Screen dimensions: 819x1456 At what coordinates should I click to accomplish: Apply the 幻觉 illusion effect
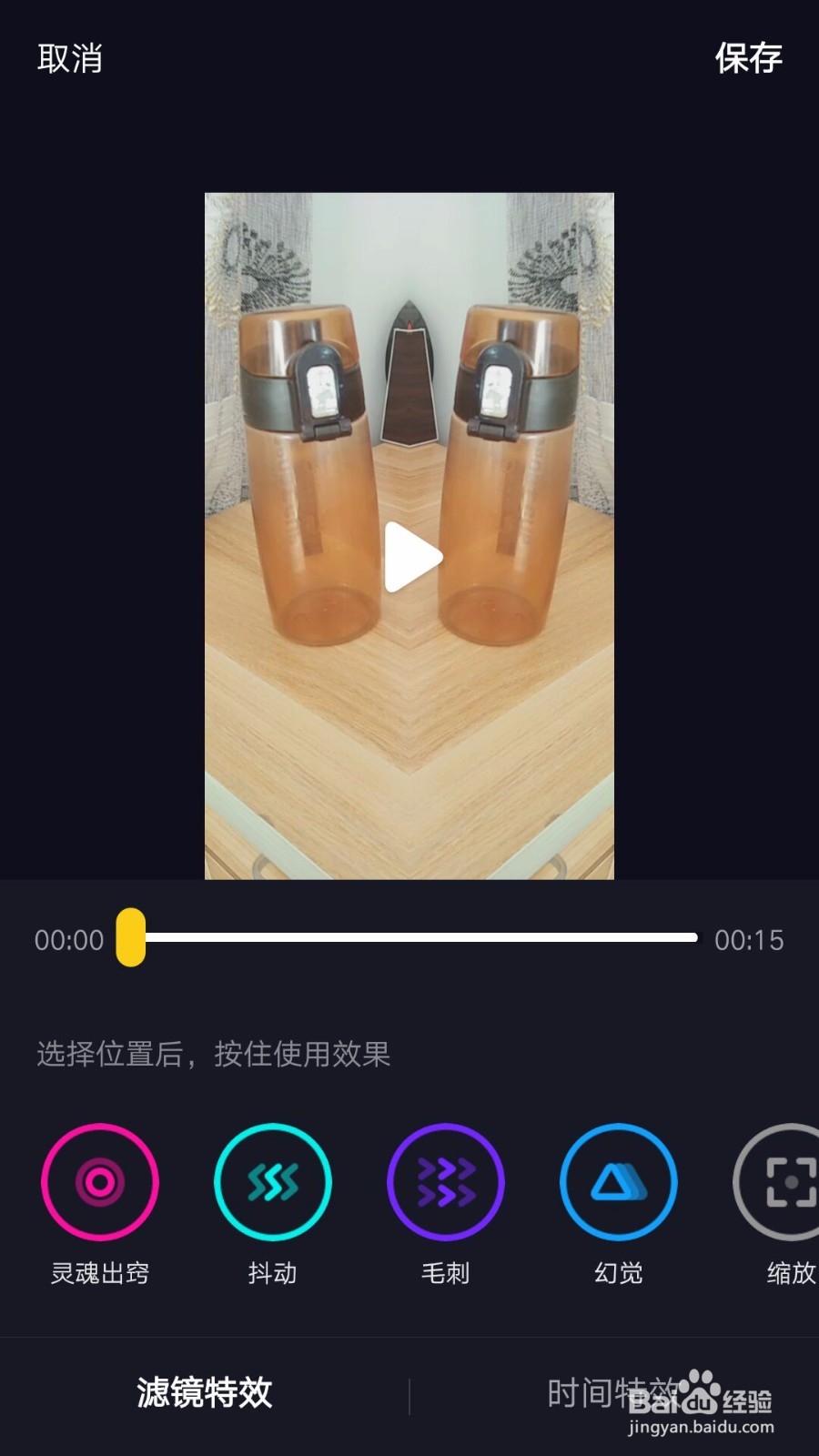pos(619,1182)
